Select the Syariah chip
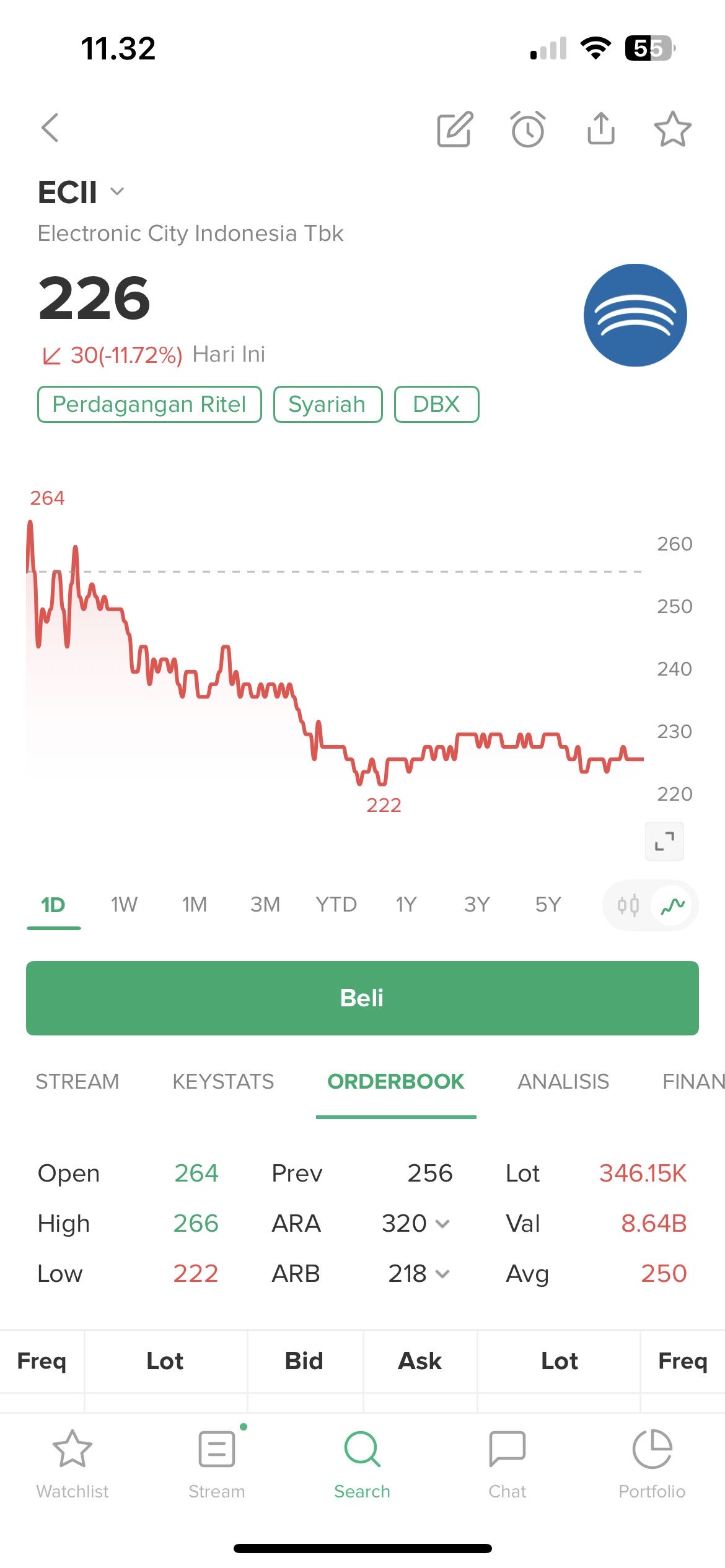This screenshot has width=725, height=1568. coord(327,404)
